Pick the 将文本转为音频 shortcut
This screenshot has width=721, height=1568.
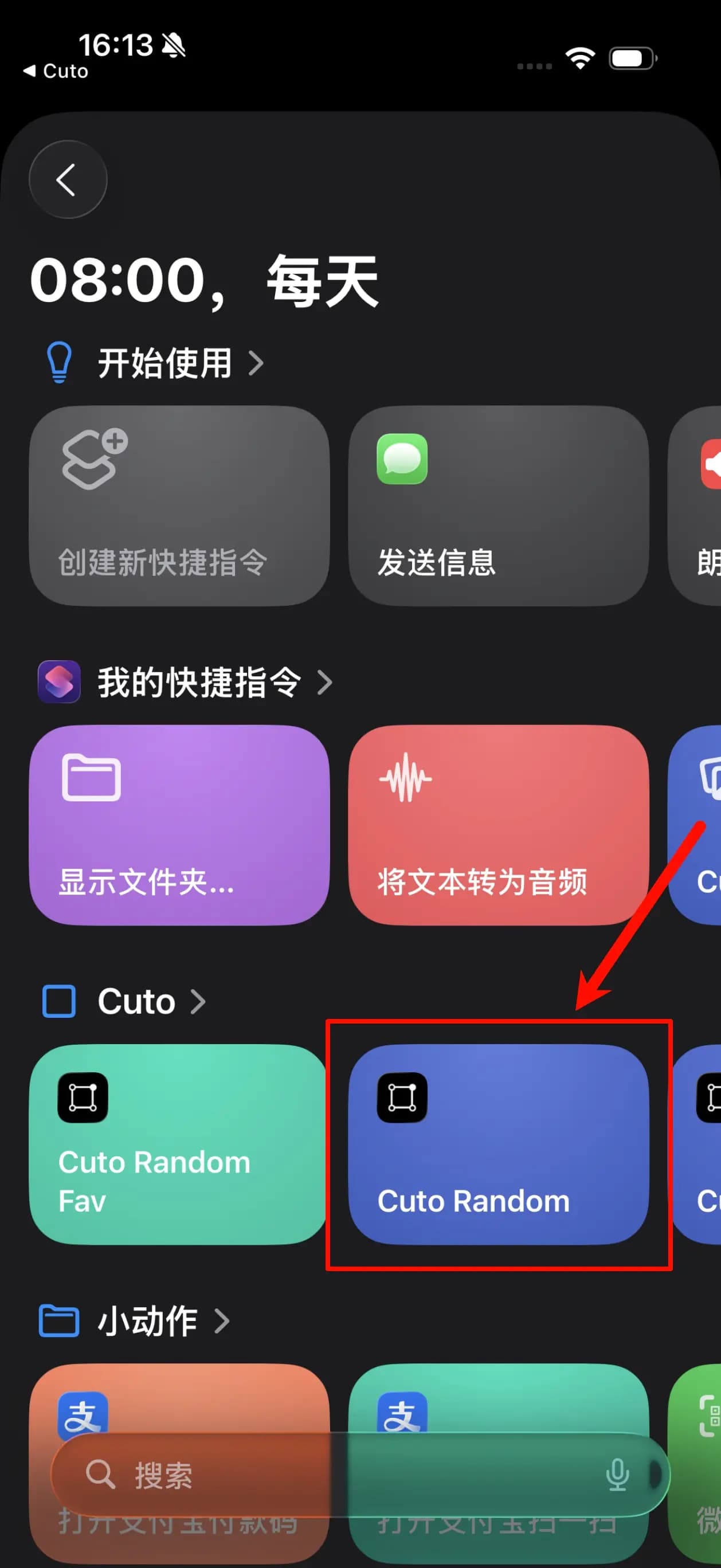coord(498,825)
